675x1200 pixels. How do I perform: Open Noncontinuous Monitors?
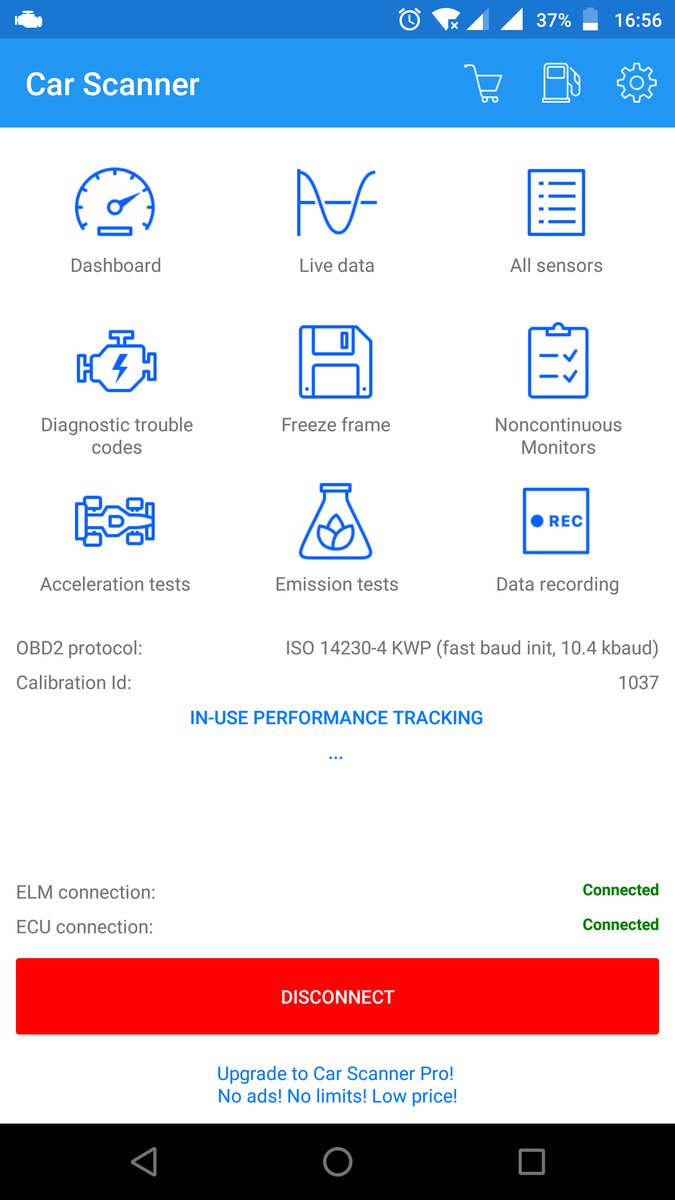(x=558, y=390)
